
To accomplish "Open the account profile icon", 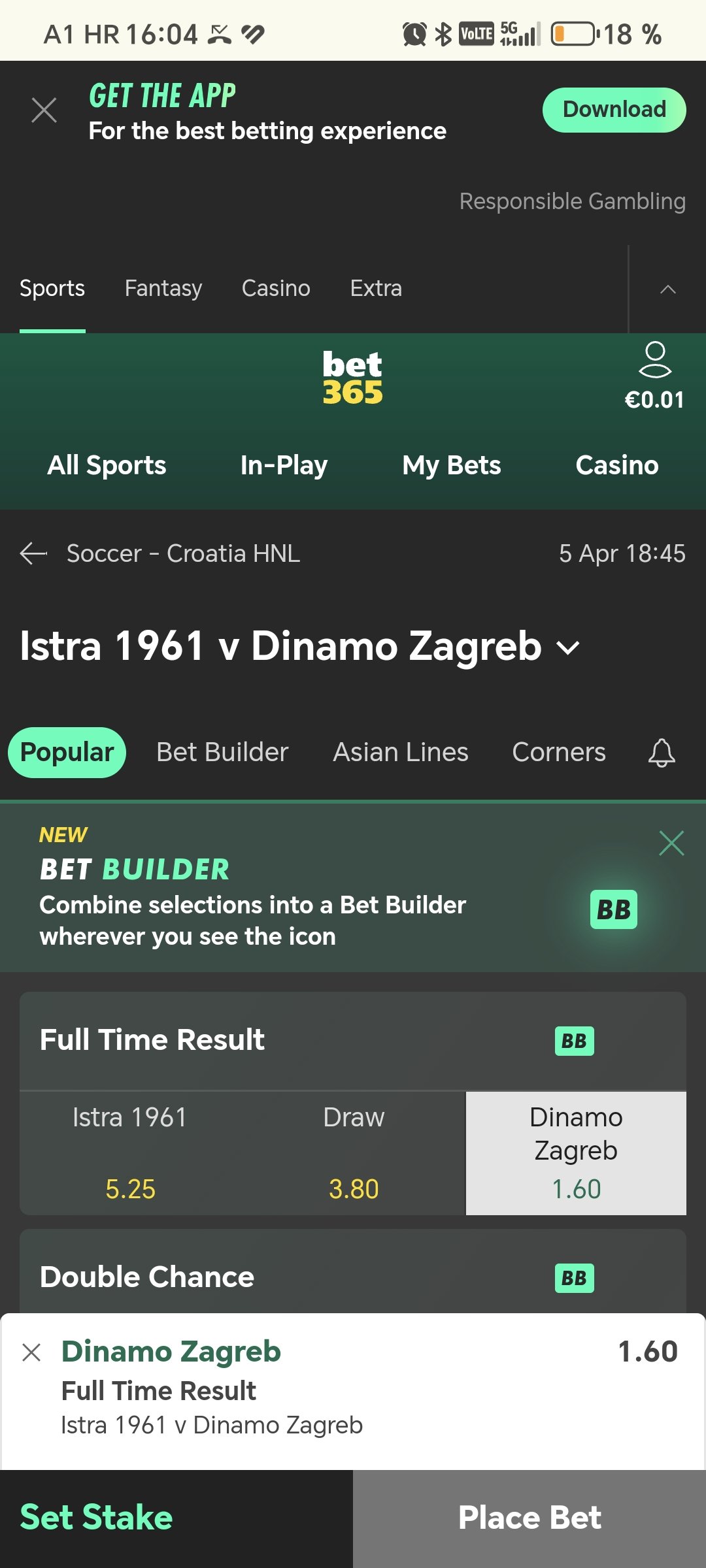I will (x=654, y=360).
